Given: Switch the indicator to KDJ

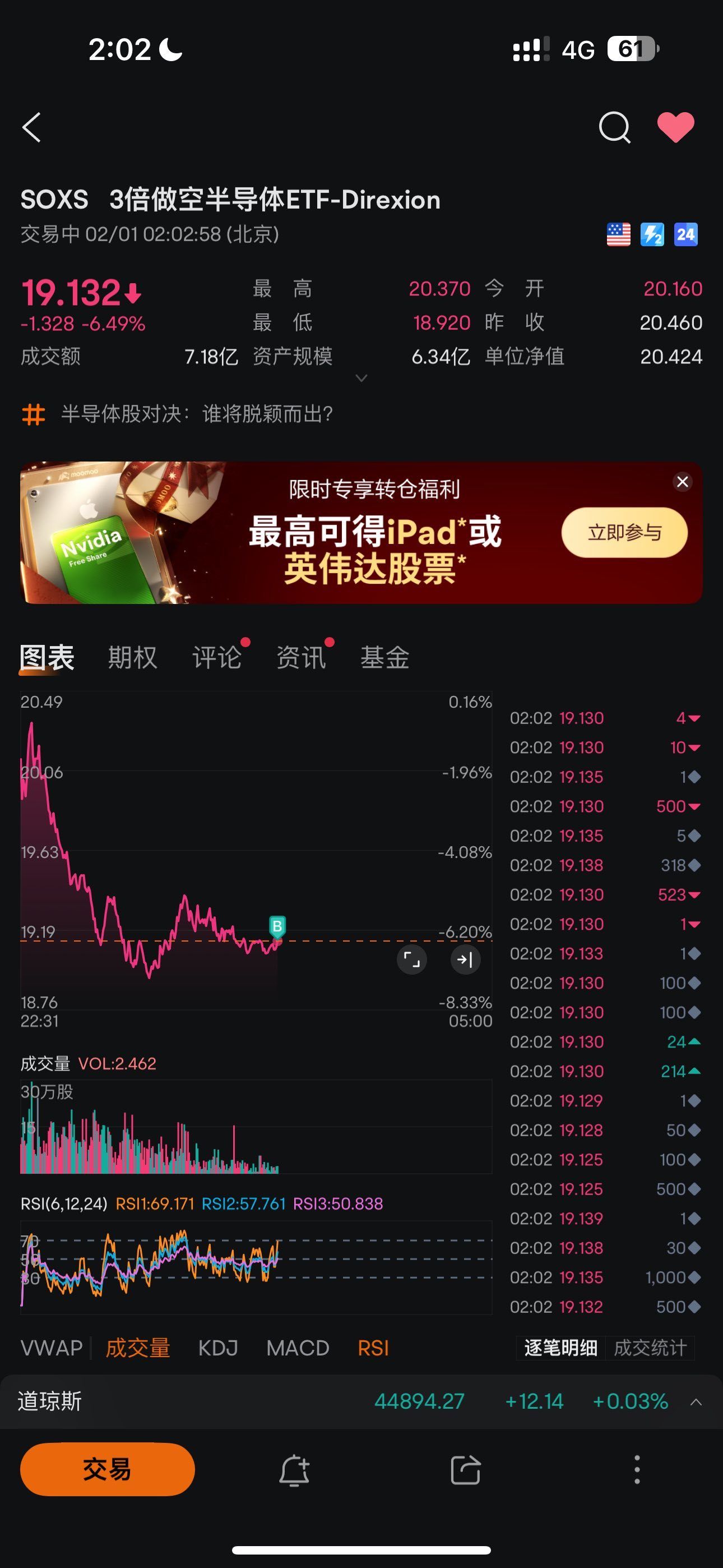Looking at the screenshot, I should [x=218, y=1348].
